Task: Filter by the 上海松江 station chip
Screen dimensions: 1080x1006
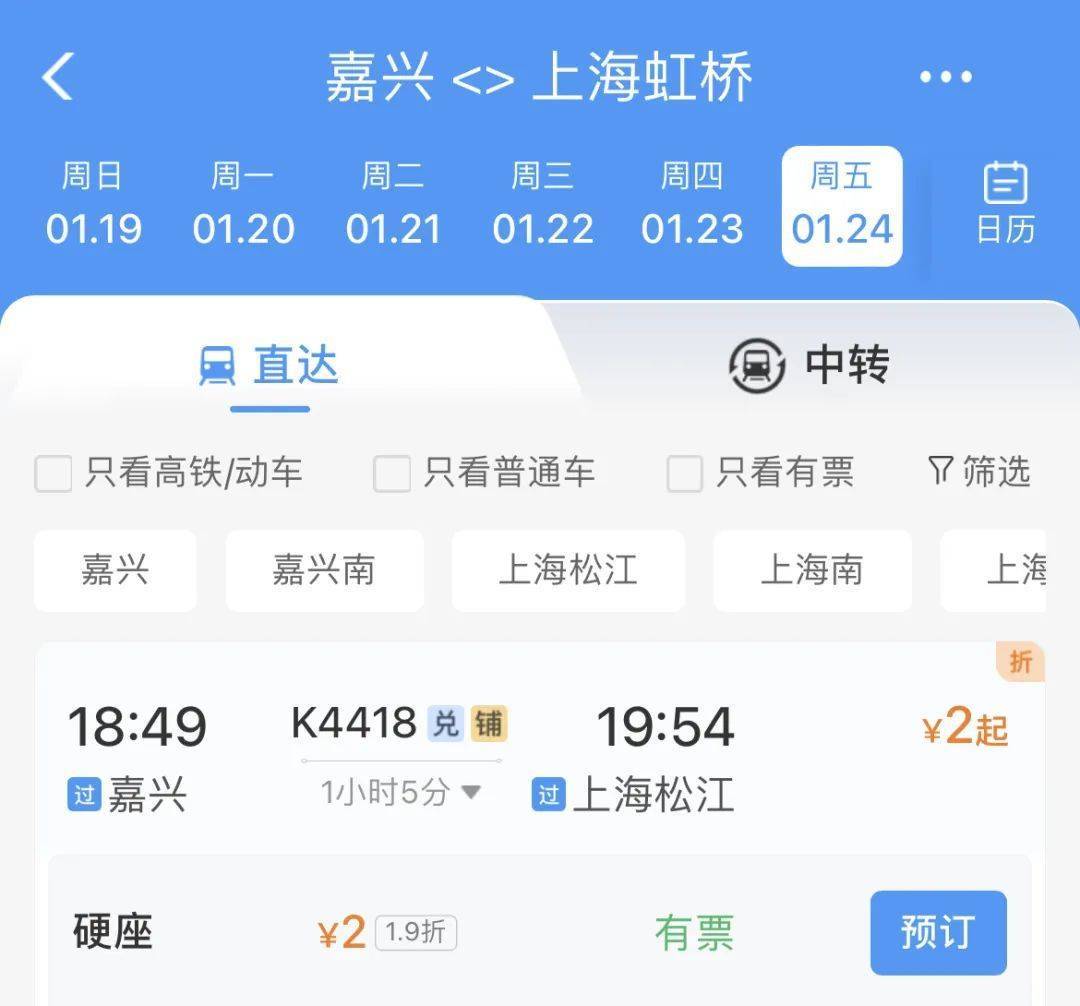Action: (568, 571)
